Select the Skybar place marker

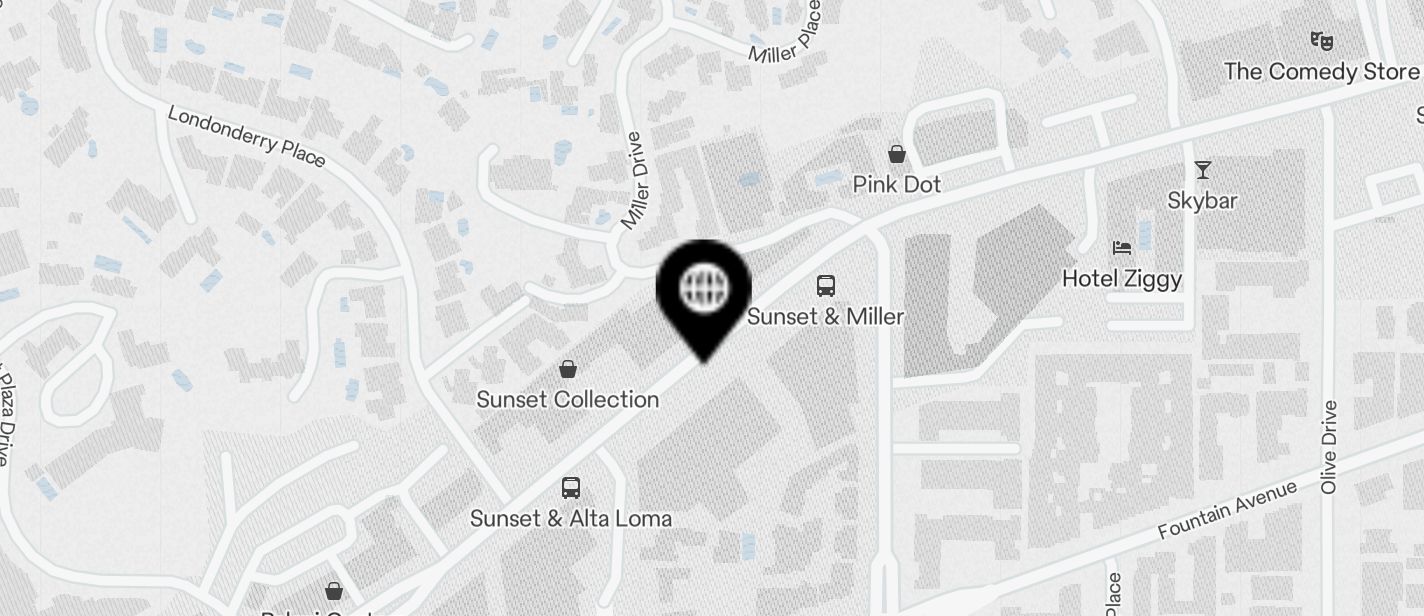(1202, 171)
